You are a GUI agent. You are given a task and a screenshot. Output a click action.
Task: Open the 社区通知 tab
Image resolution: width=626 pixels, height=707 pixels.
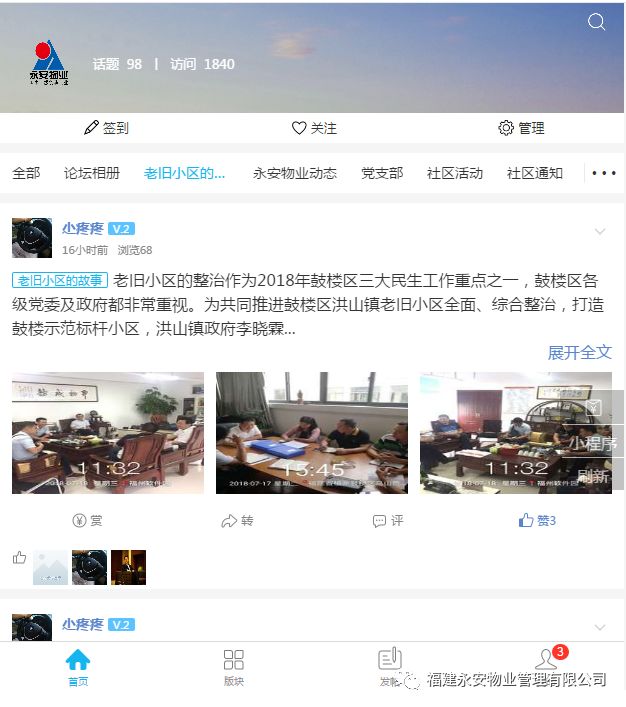pyautogui.click(x=535, y=173)
